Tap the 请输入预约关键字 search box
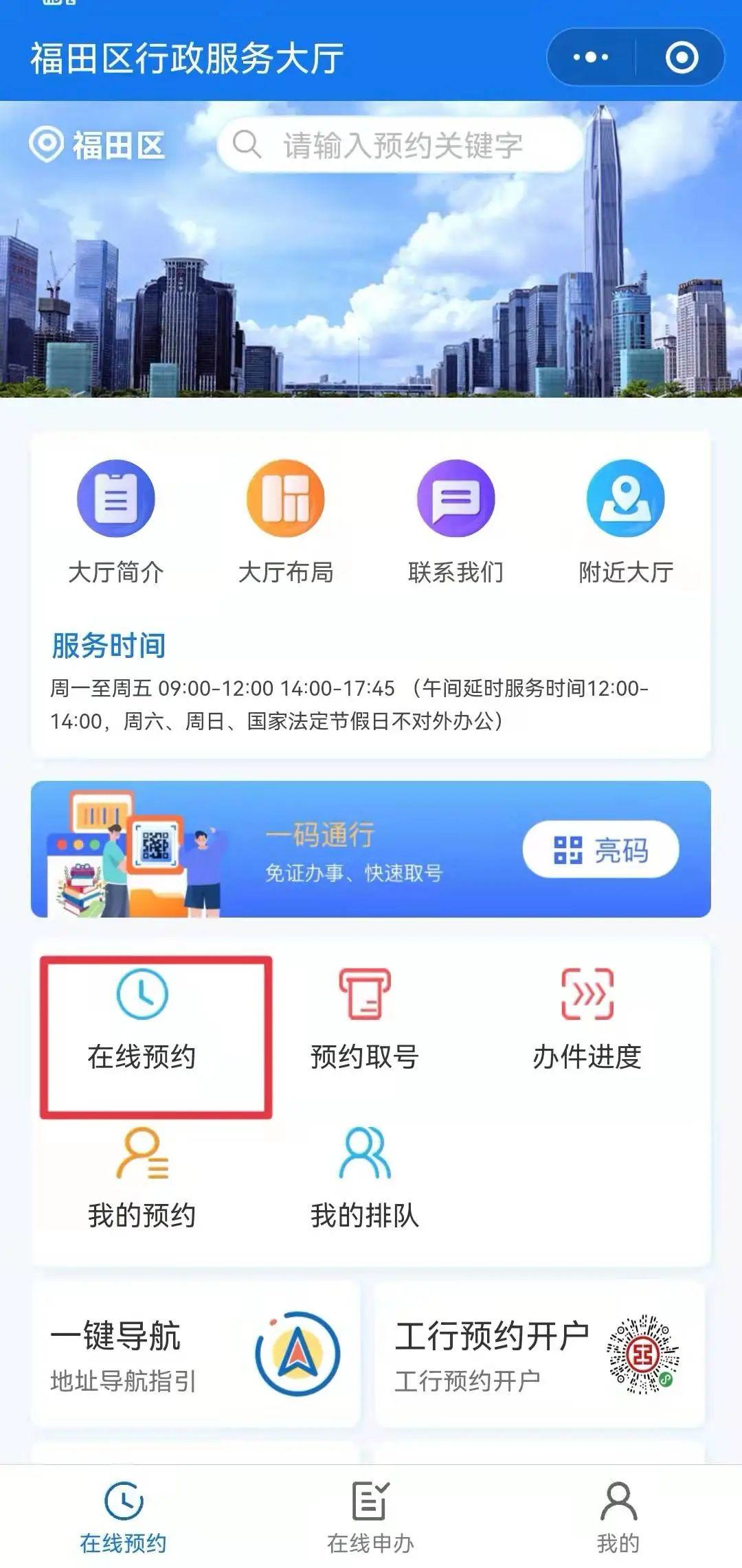The image size is (742, 1568). click(401, 145)
